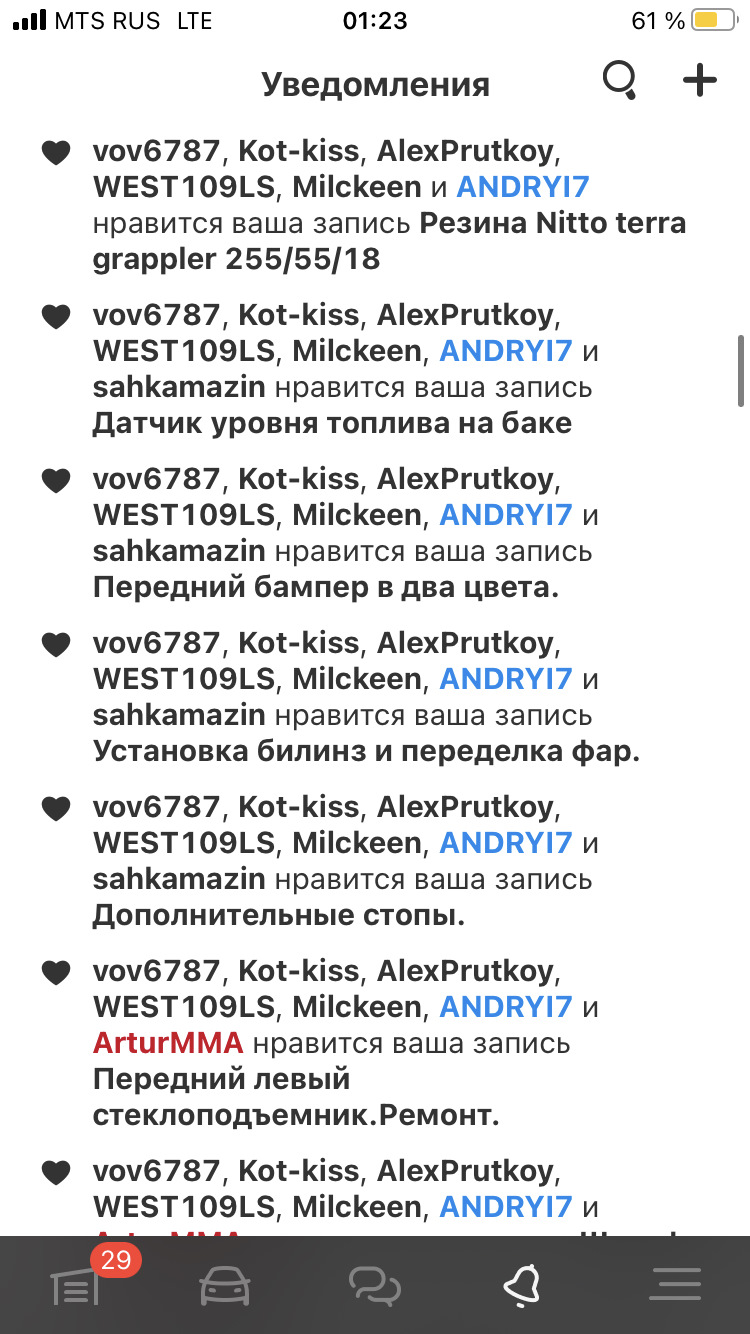750x1334 pixels.
Task: Open sahkamazin profile in fuel sensor notification
Action: pos(179,387)
